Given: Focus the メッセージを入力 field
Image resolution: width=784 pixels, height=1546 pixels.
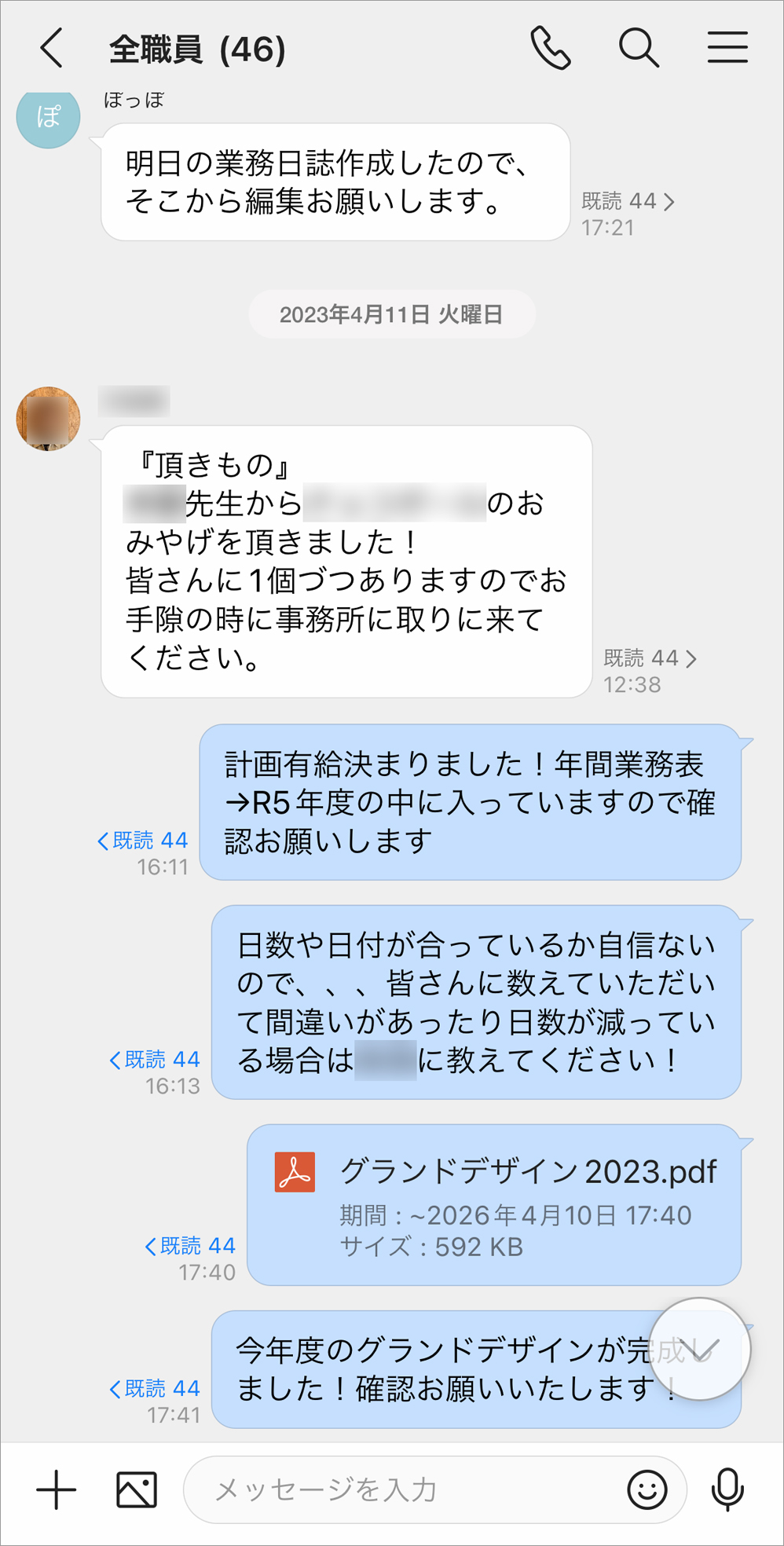Looking at the screenshot, I should click(408, 1489).
